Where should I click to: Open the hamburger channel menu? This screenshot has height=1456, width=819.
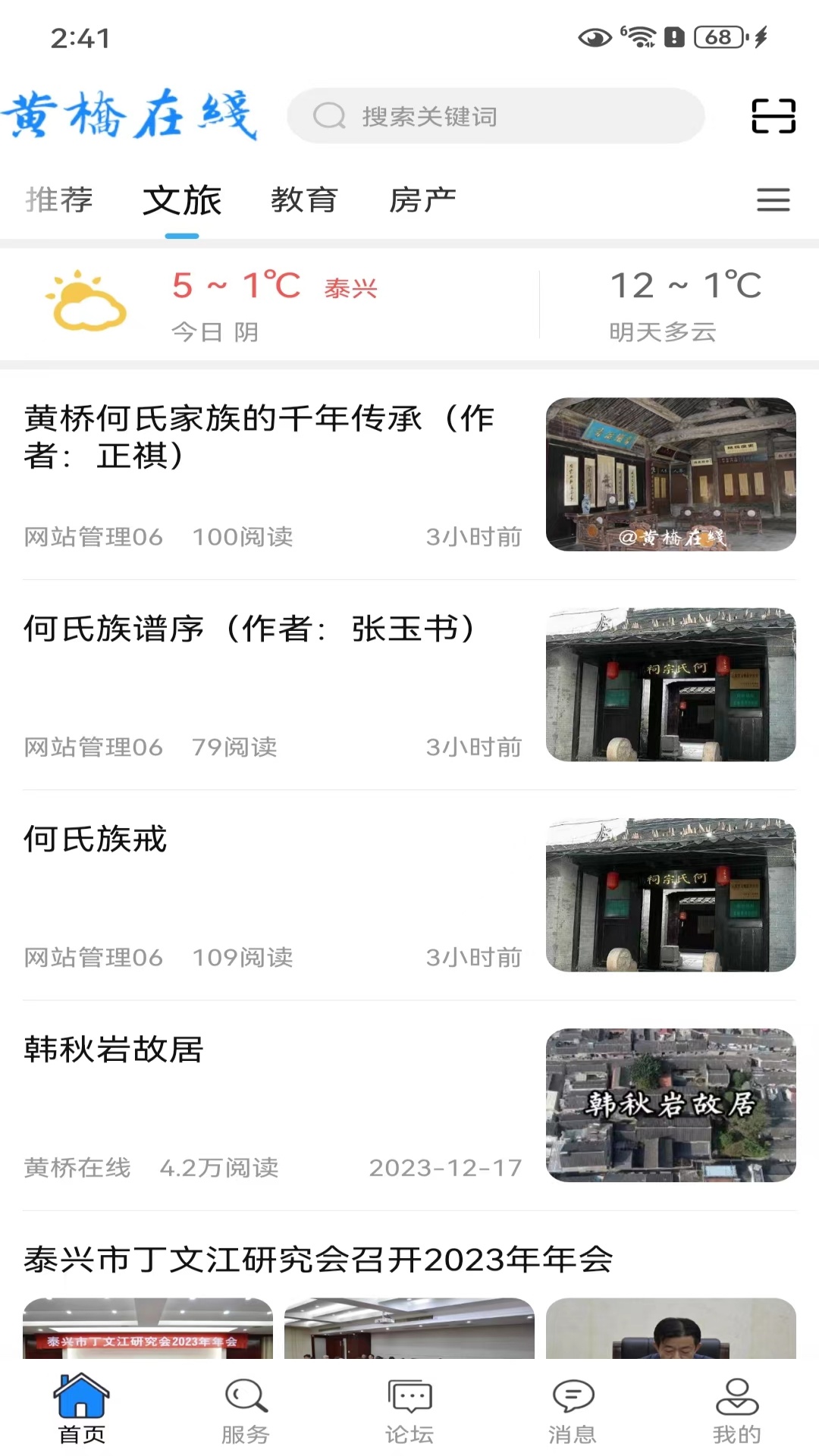point(773,200)
